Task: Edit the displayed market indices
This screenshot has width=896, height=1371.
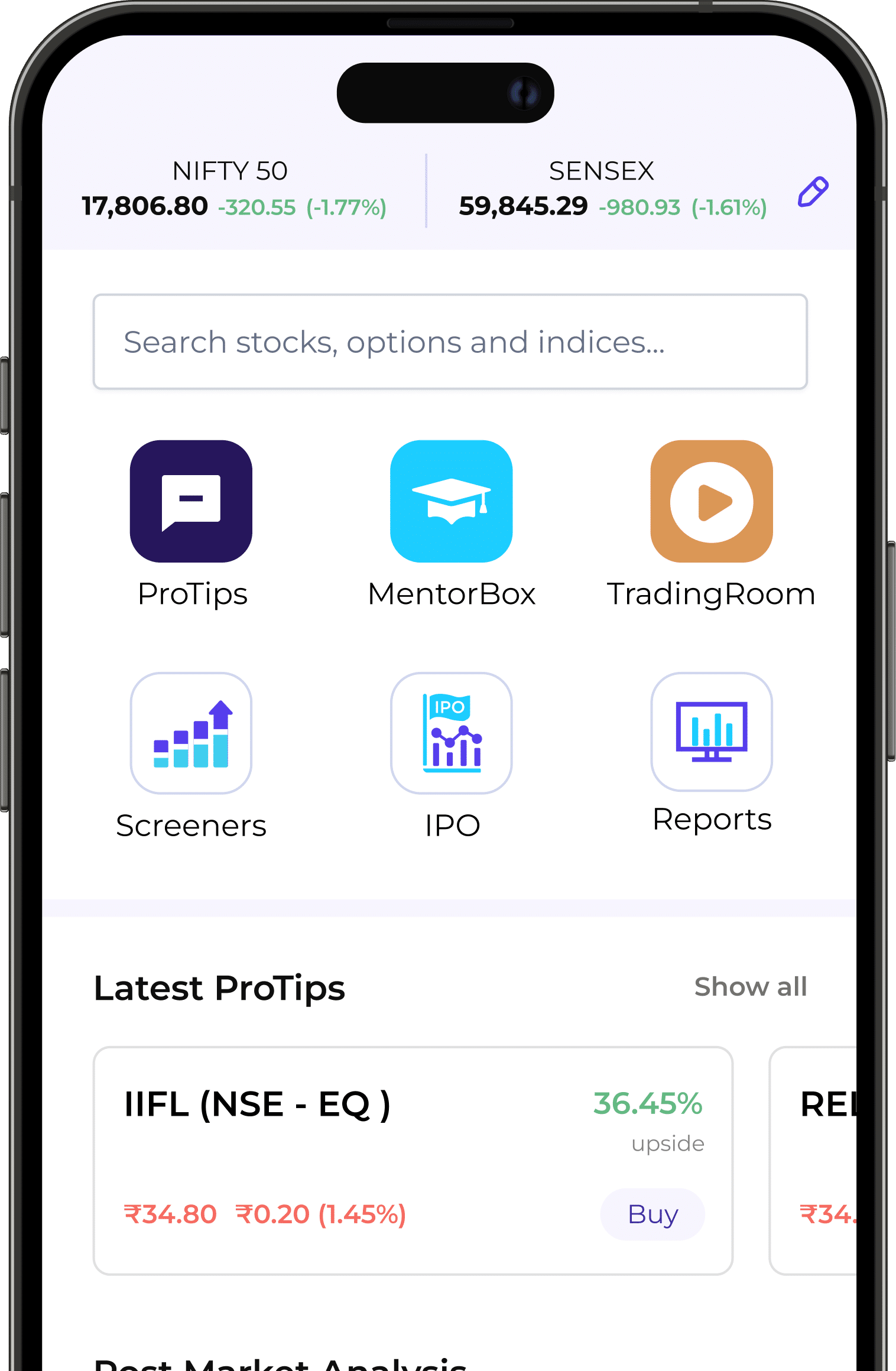Action: [x=813, y=191]
